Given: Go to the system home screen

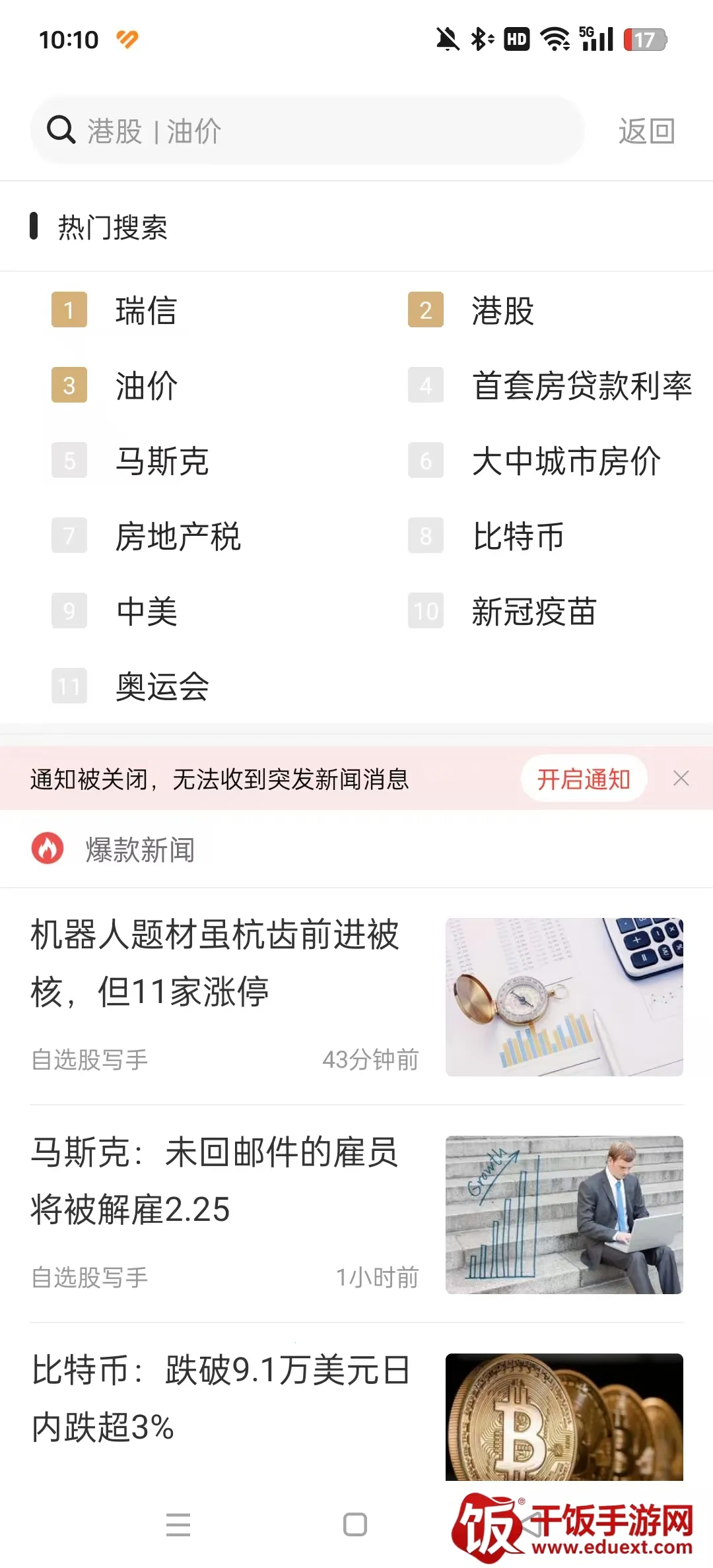Looking at the screenshot, I should click(355, 1524).
